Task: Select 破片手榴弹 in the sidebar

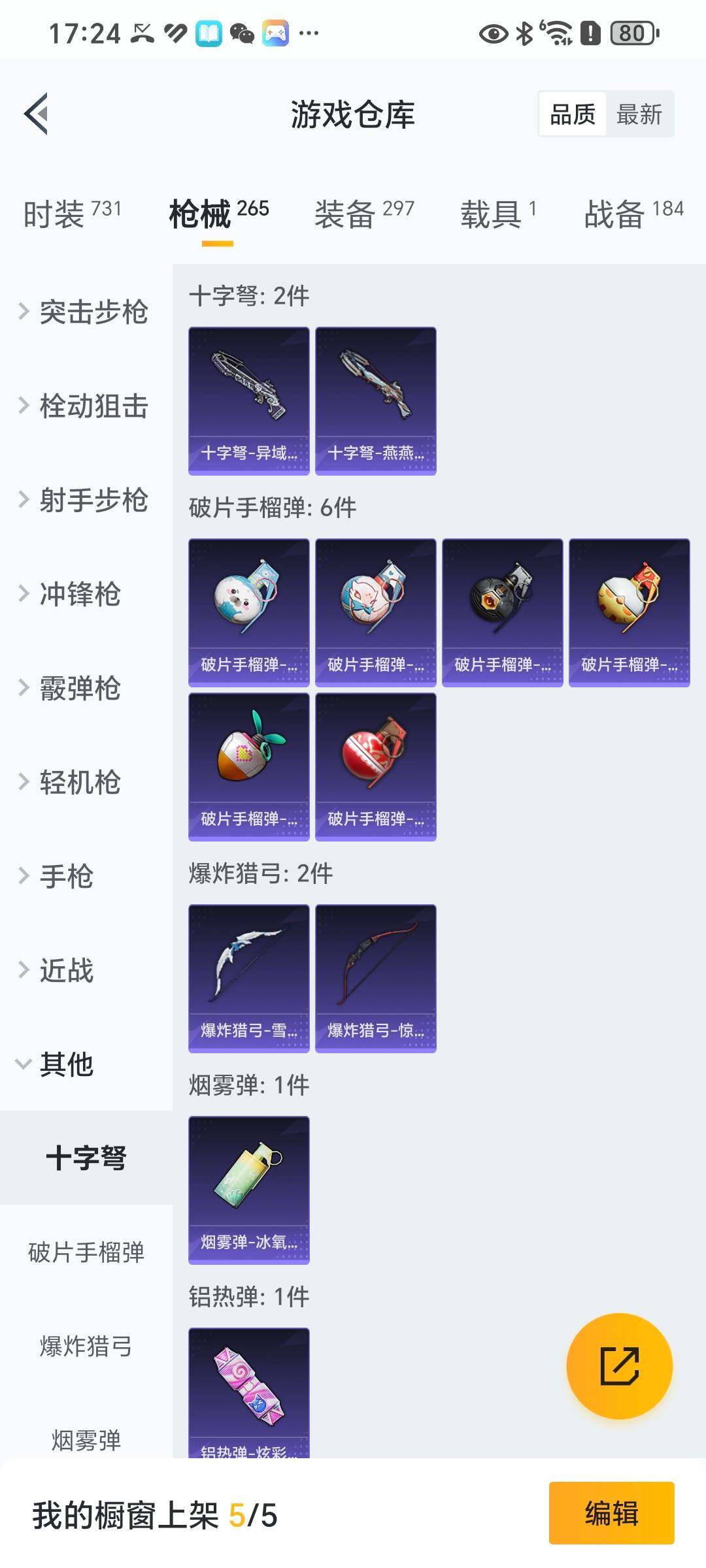Action: click(x=86, y=1252)
